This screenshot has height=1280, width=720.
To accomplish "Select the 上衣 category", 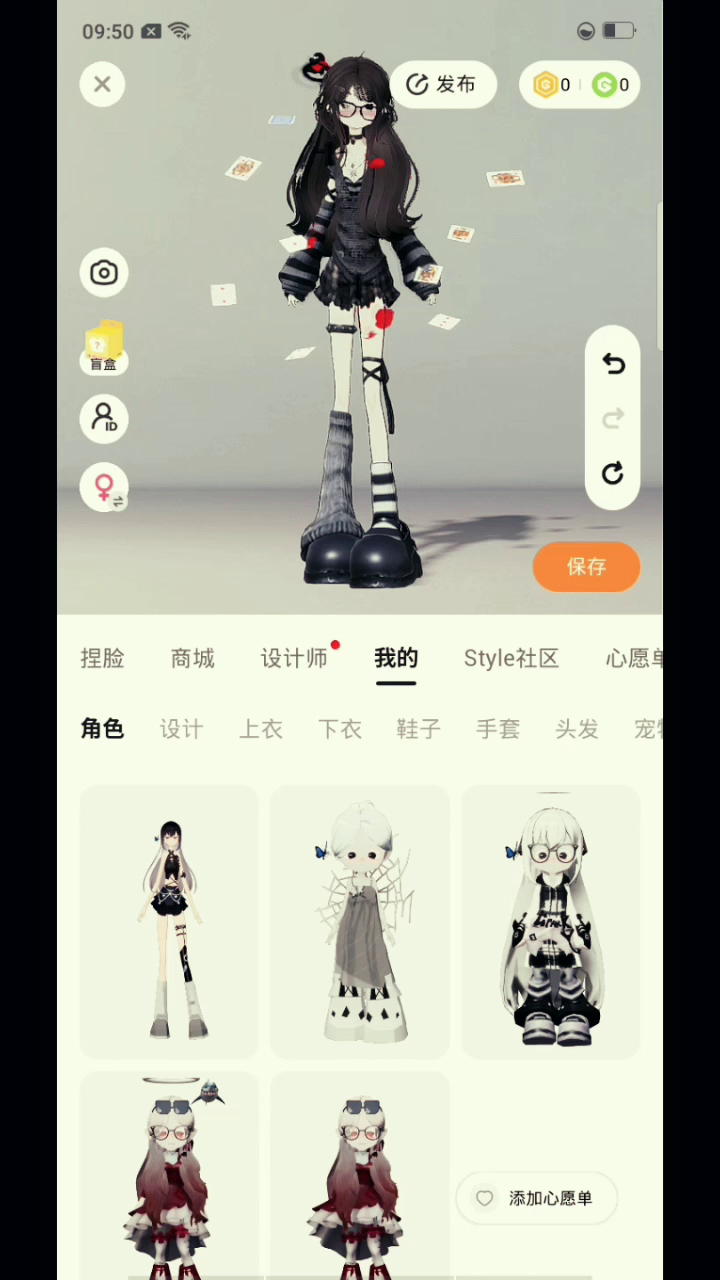I will tap(260, 729).
